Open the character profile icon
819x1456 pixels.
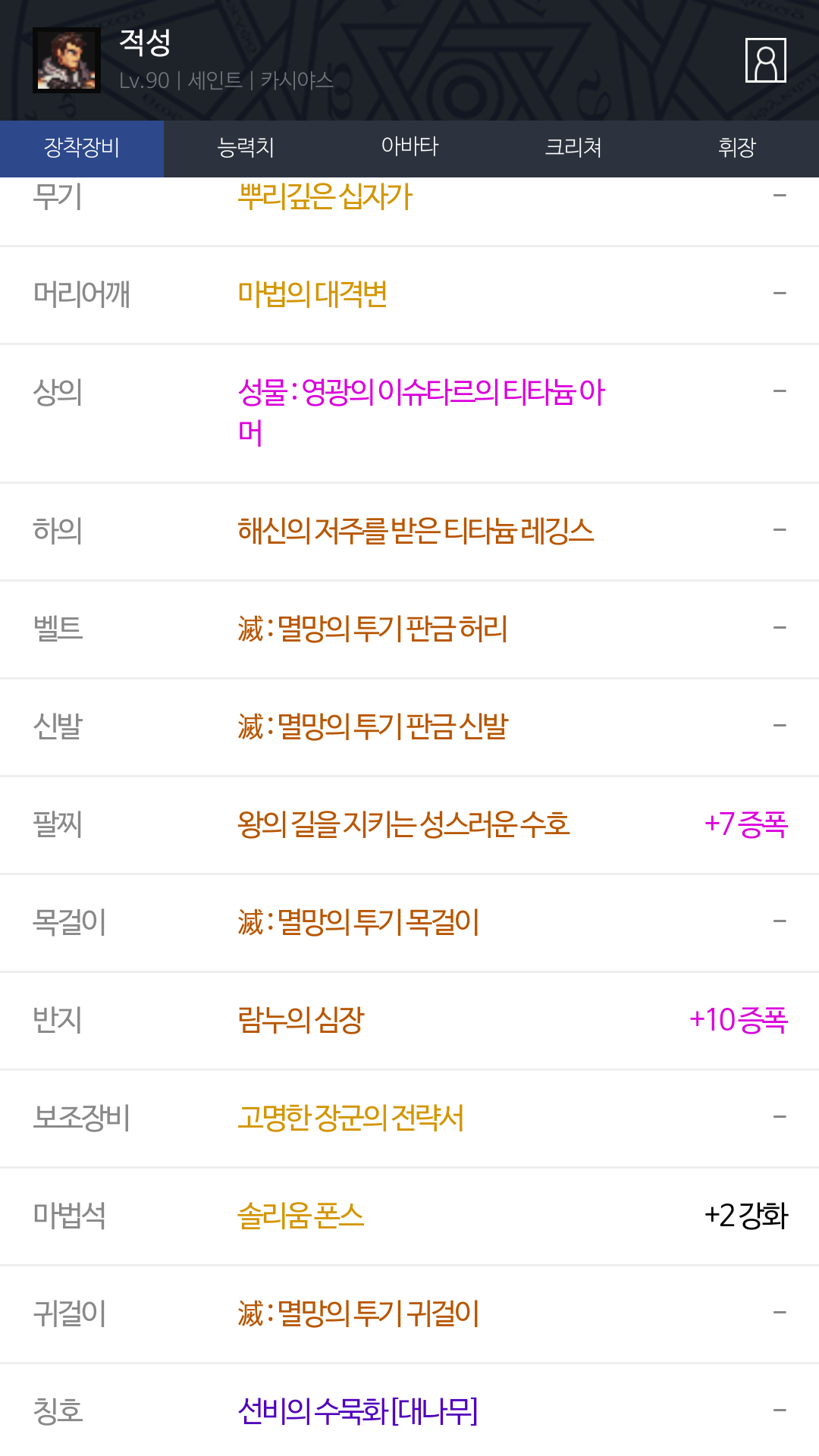(x=765, y=61)
